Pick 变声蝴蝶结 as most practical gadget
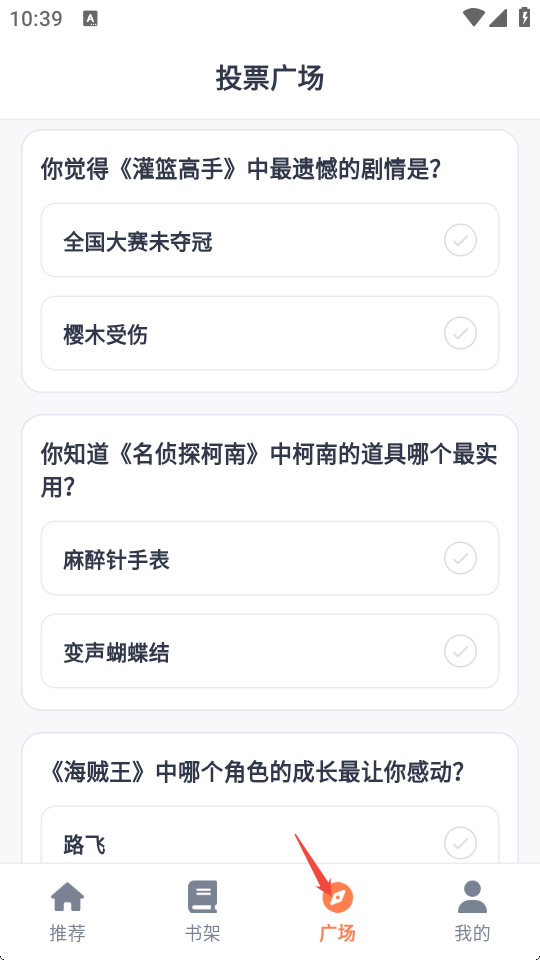This screenshot has height=960, width=540. (x=269, y=651)
